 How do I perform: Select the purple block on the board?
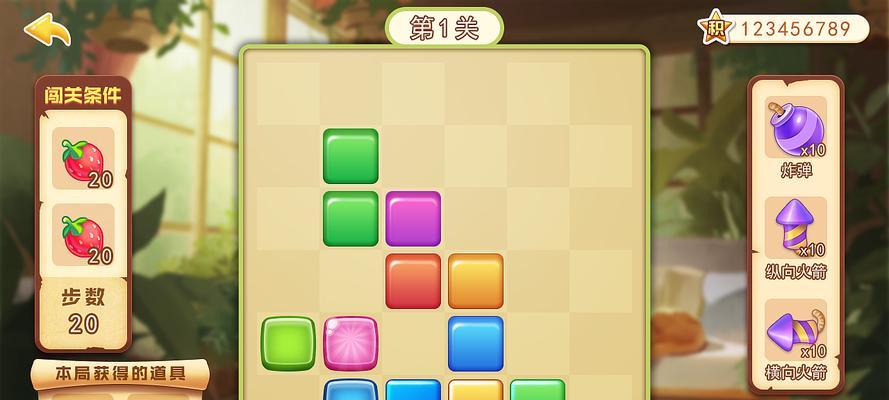pyautogui.click(x=413, y=219)
